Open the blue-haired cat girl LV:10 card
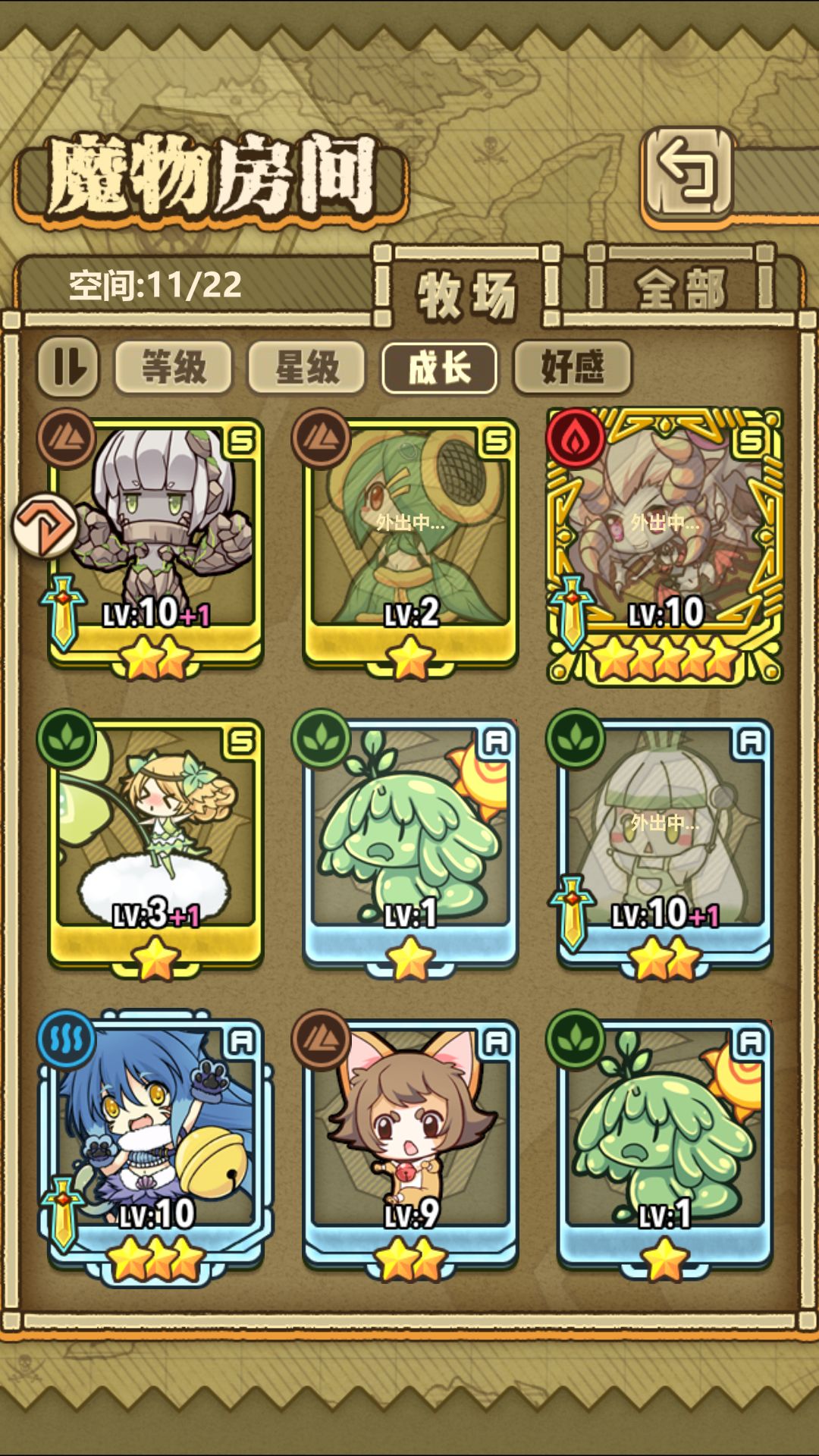 click(x=155, y=1147)
